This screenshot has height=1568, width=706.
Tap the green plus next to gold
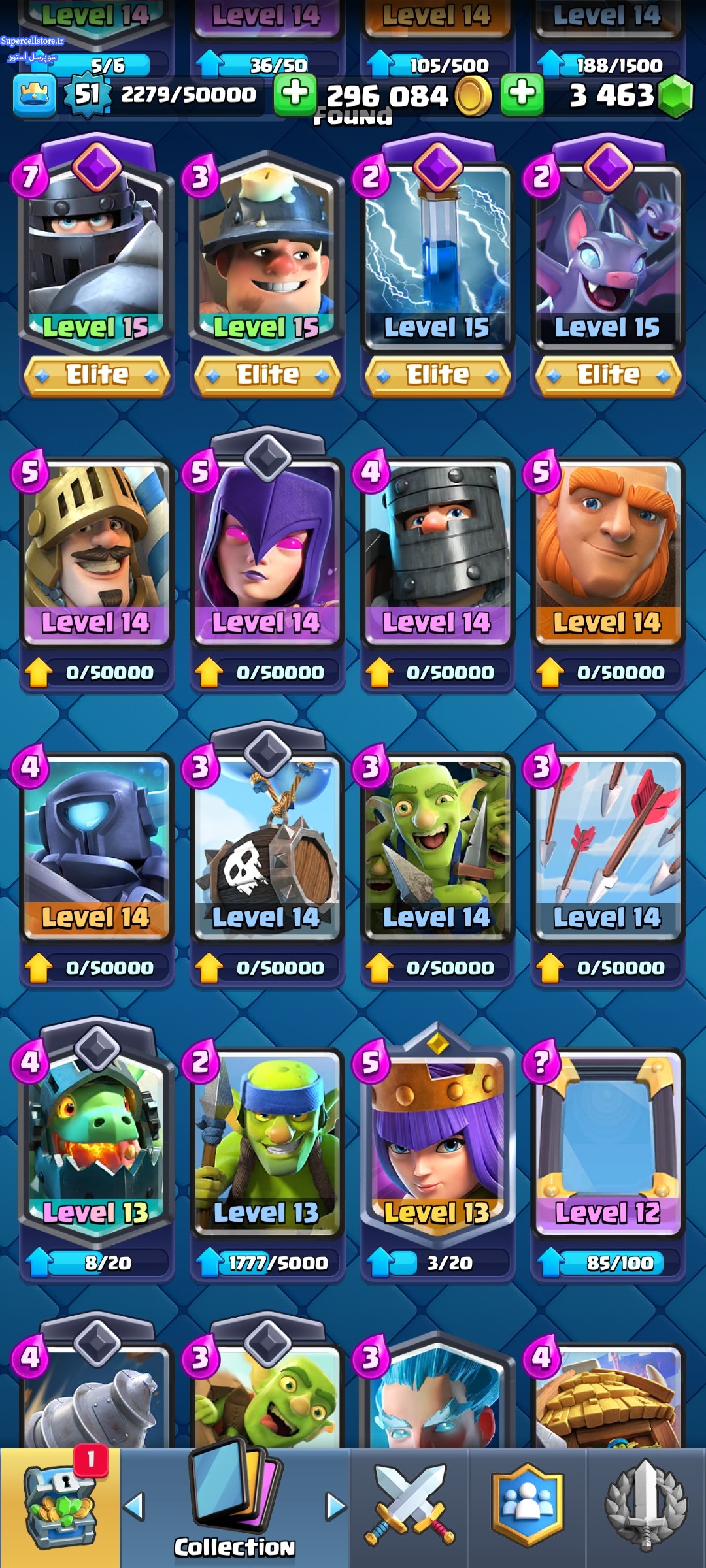coord(295,93)
